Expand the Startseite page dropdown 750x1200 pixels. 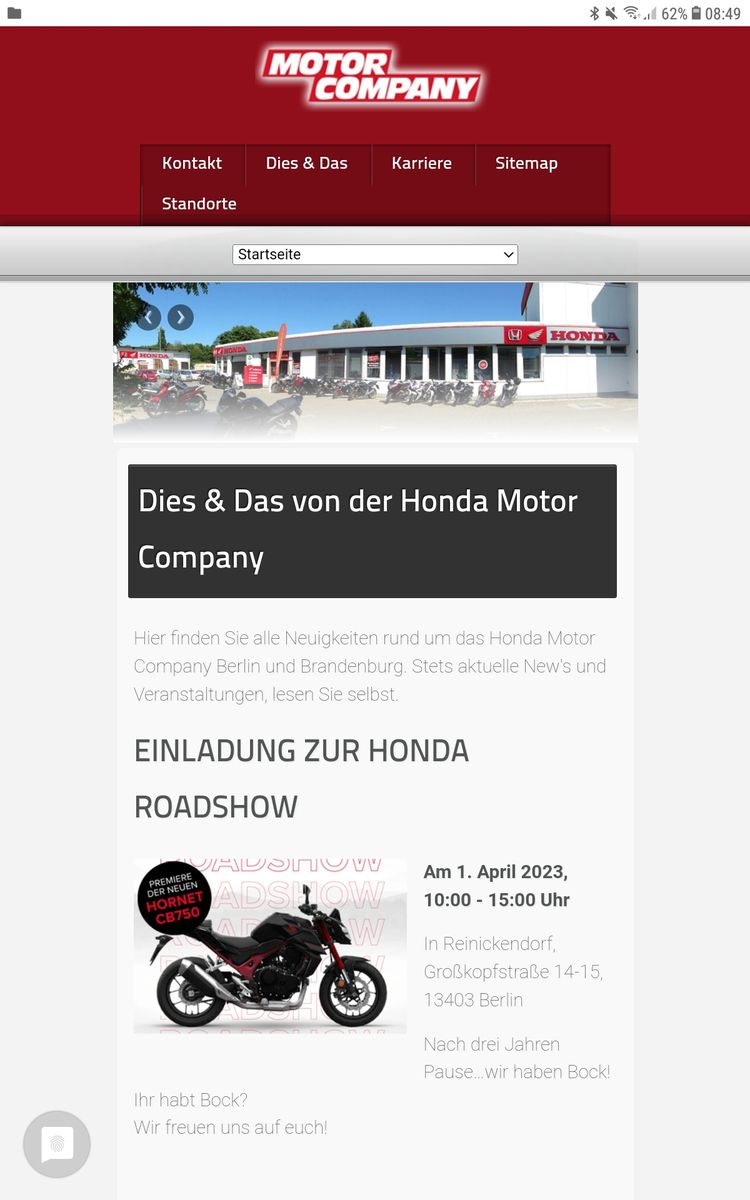[375, 255]
